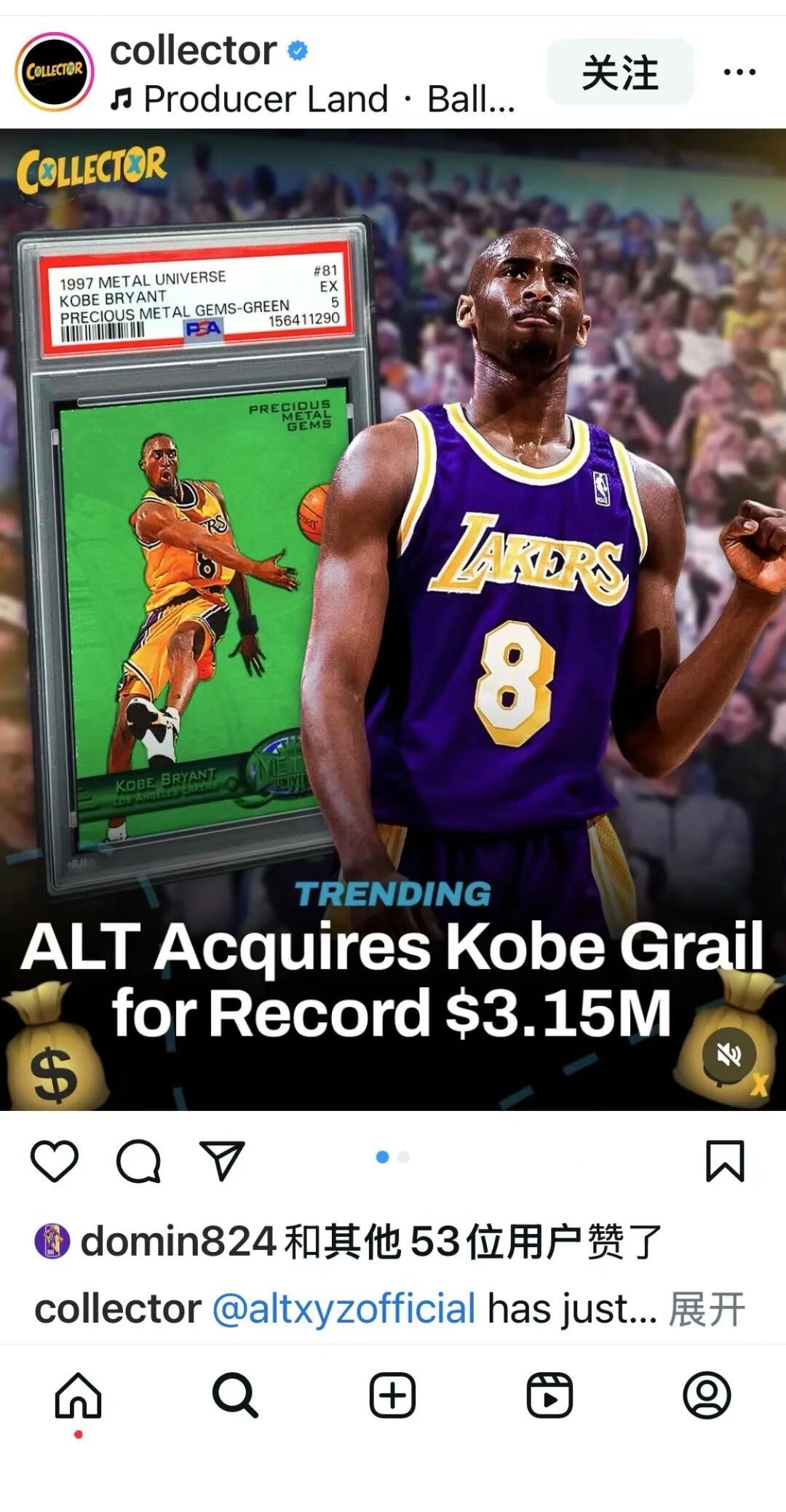The height and width of the screenshot is (1512, 786).
Task: Open my Profile tab
Action: 706,1396
